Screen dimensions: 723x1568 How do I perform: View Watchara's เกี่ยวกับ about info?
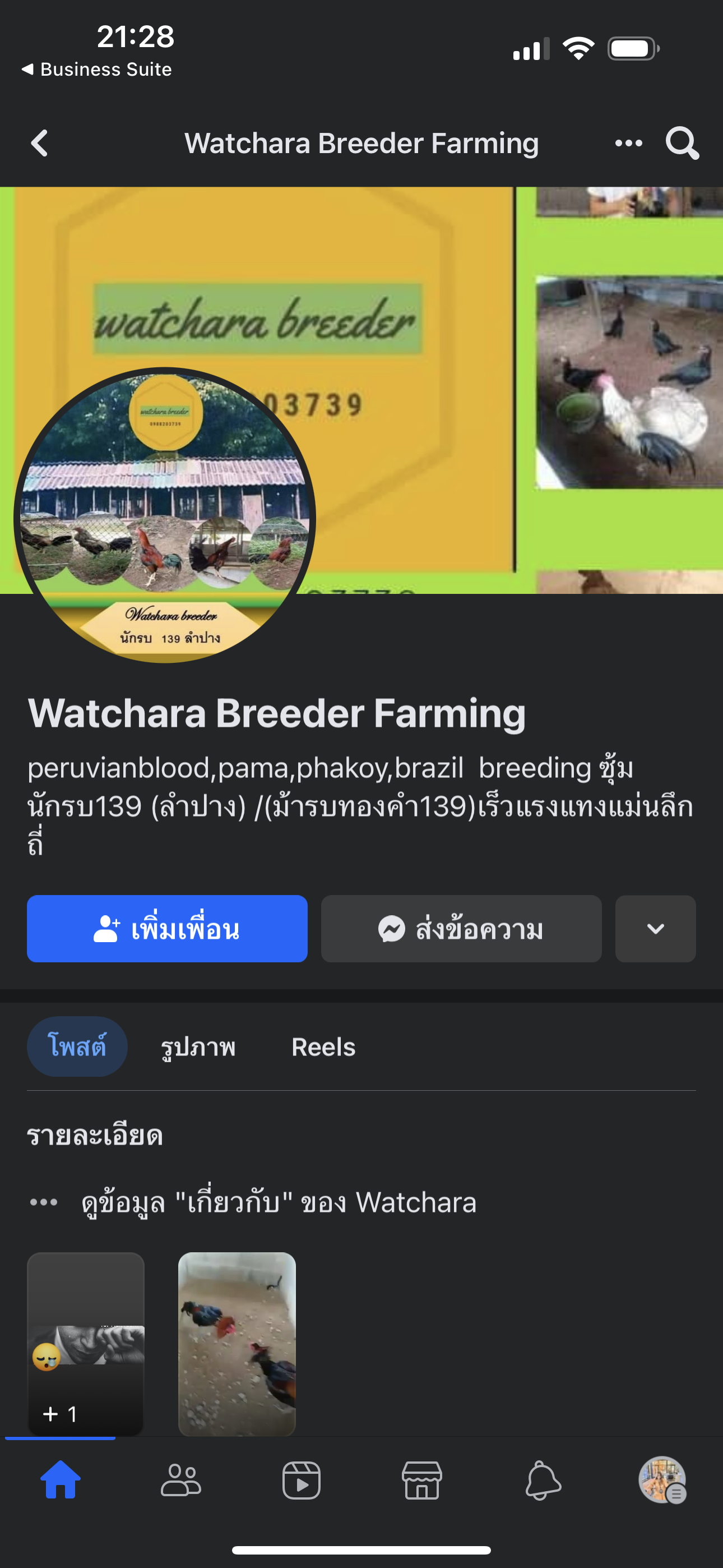[x=279, y=1202]
